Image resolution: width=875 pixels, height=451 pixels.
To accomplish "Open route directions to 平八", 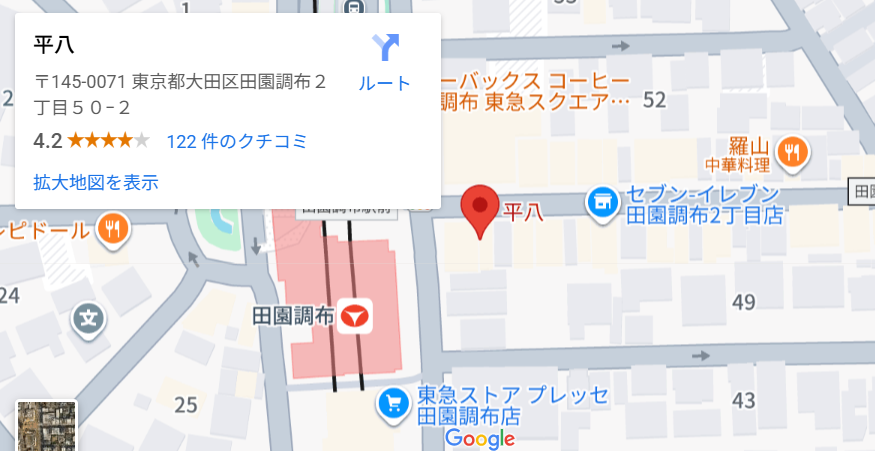I will pos(385,62).
